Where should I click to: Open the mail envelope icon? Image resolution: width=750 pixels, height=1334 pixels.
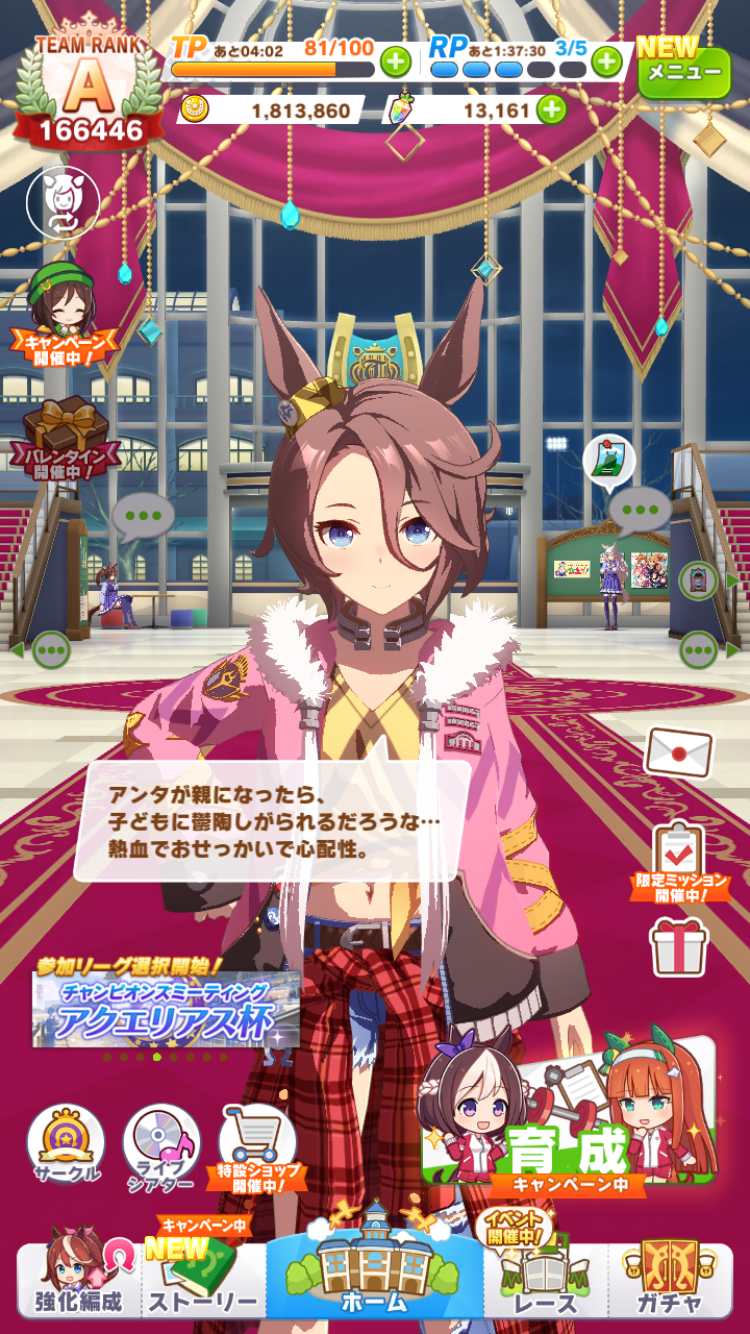[x=678, y=751]
